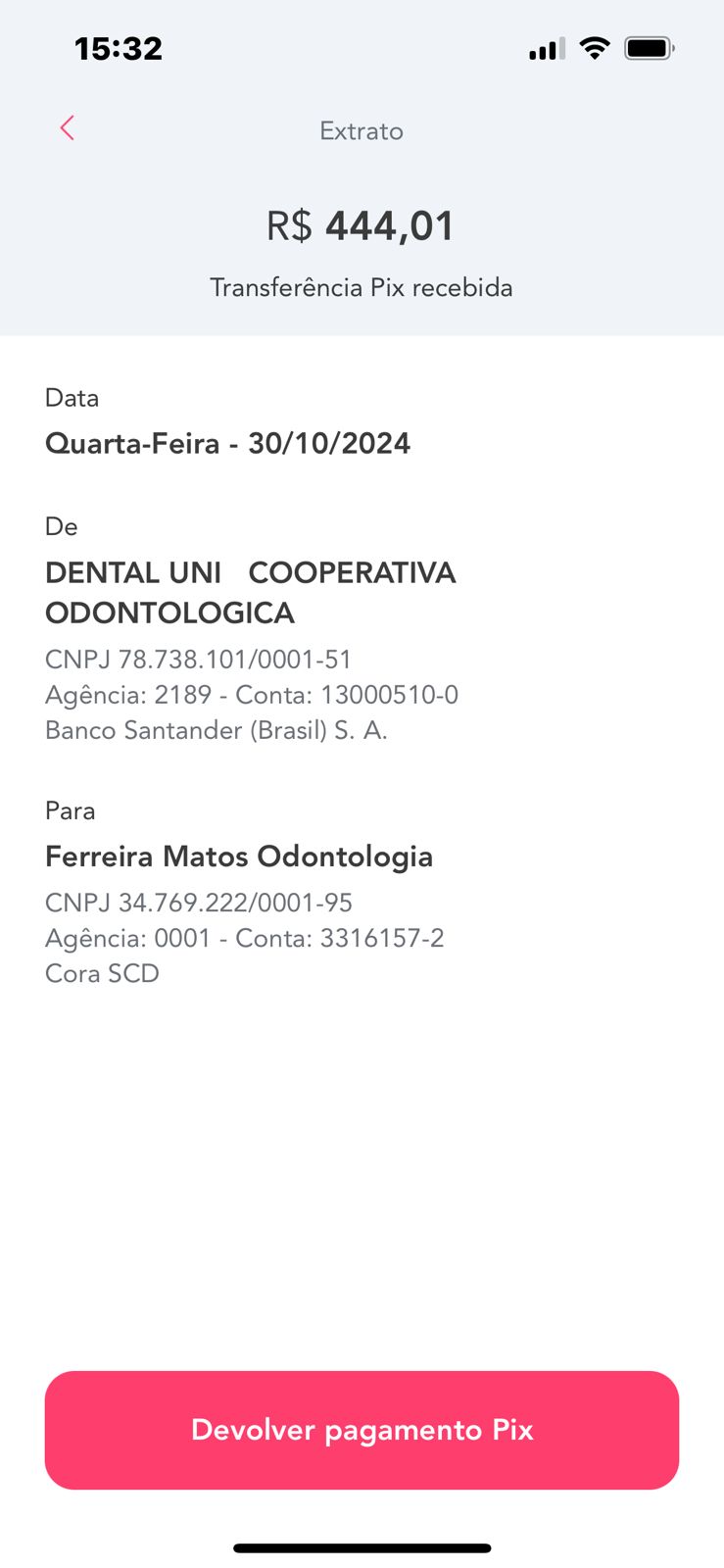
Task: Tap Devolver pagamento Pix button
Action: tap(362, 1430)
